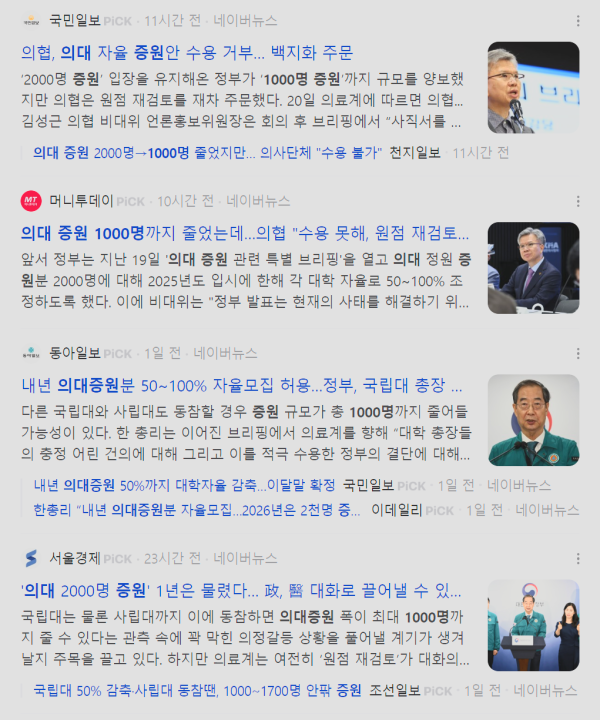Open 네이버뉴스 link next to 국민일보
The height and width of the screenshot is (720, 600).
pos(246,20)
